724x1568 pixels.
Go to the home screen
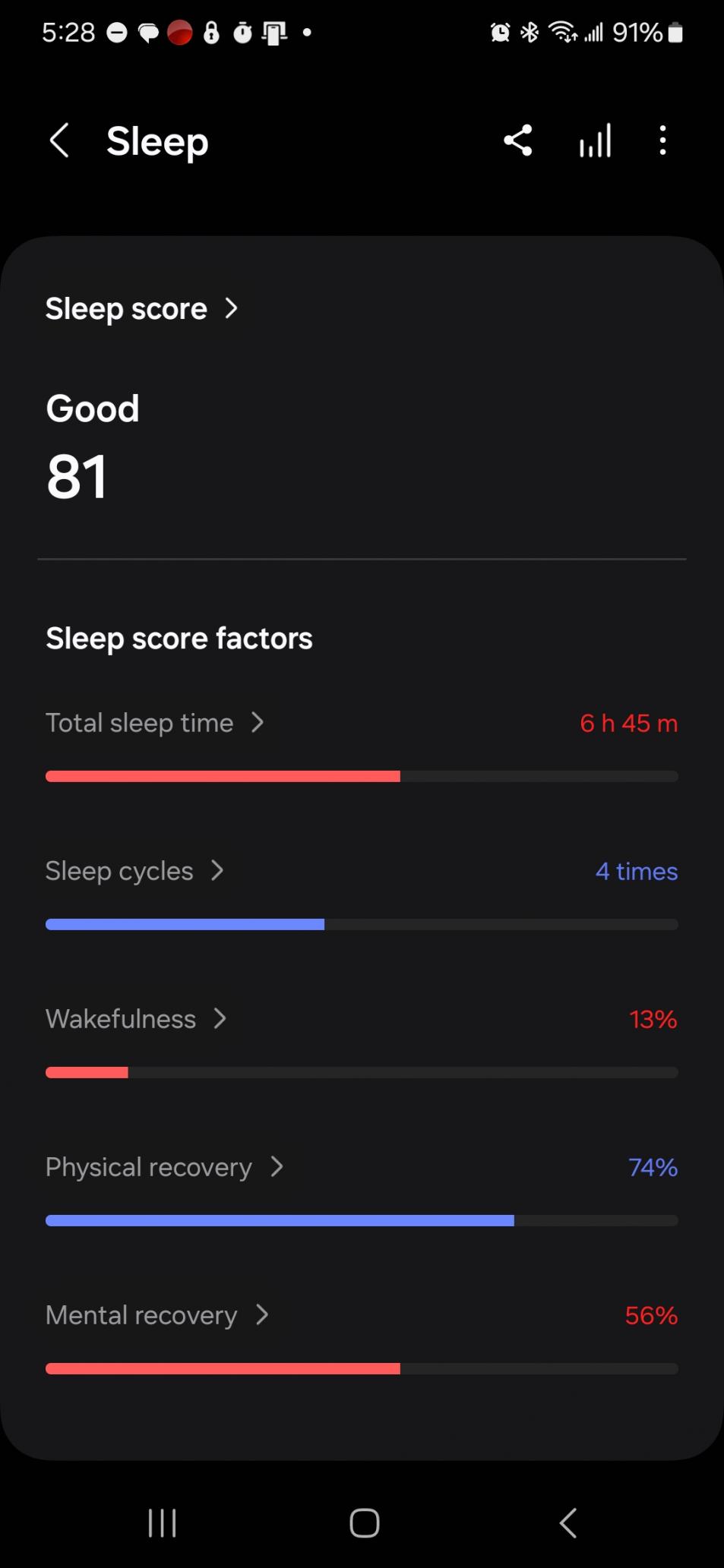(x=364, y=1522)
